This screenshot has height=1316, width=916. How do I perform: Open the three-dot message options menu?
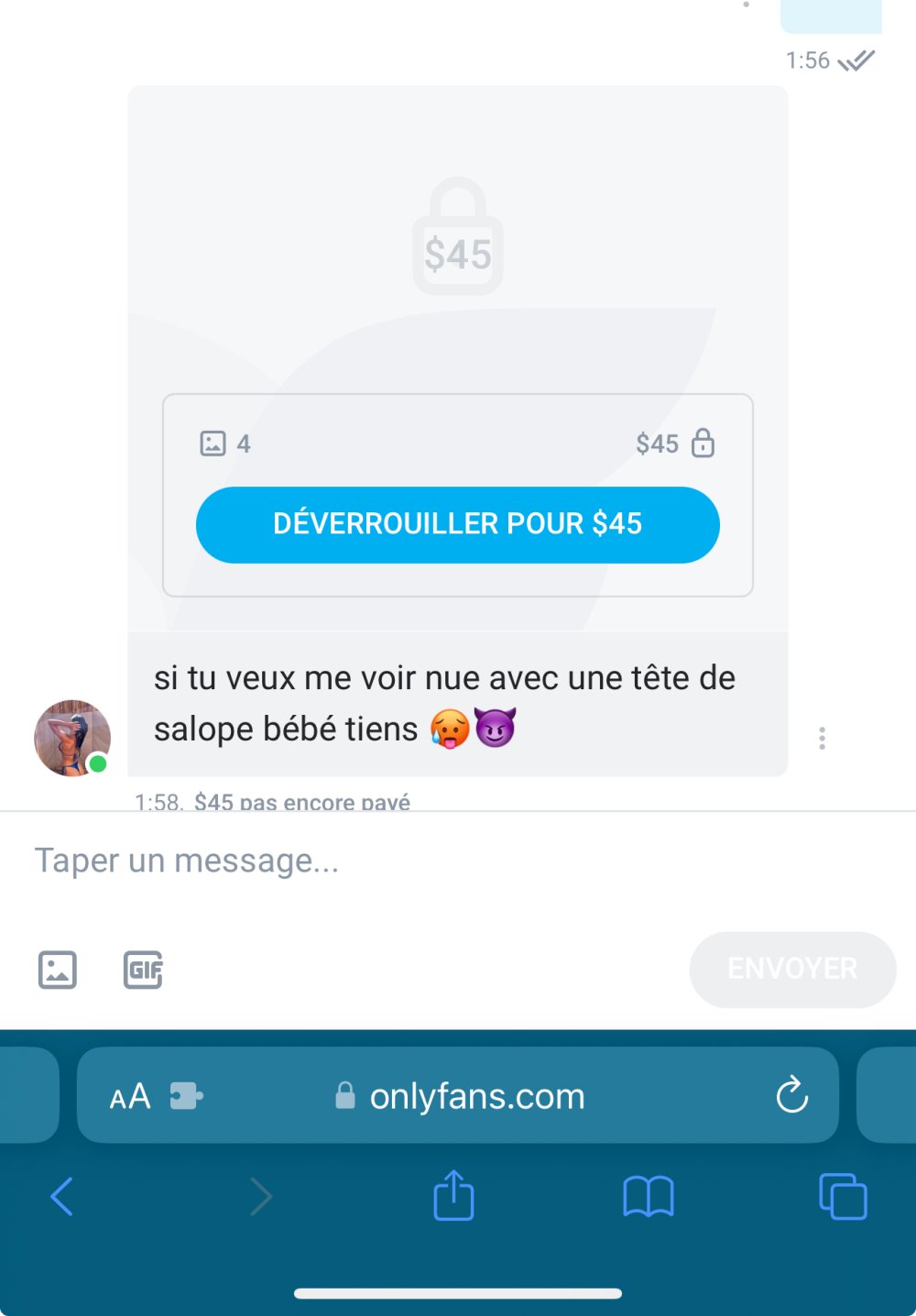coord(822,738)
